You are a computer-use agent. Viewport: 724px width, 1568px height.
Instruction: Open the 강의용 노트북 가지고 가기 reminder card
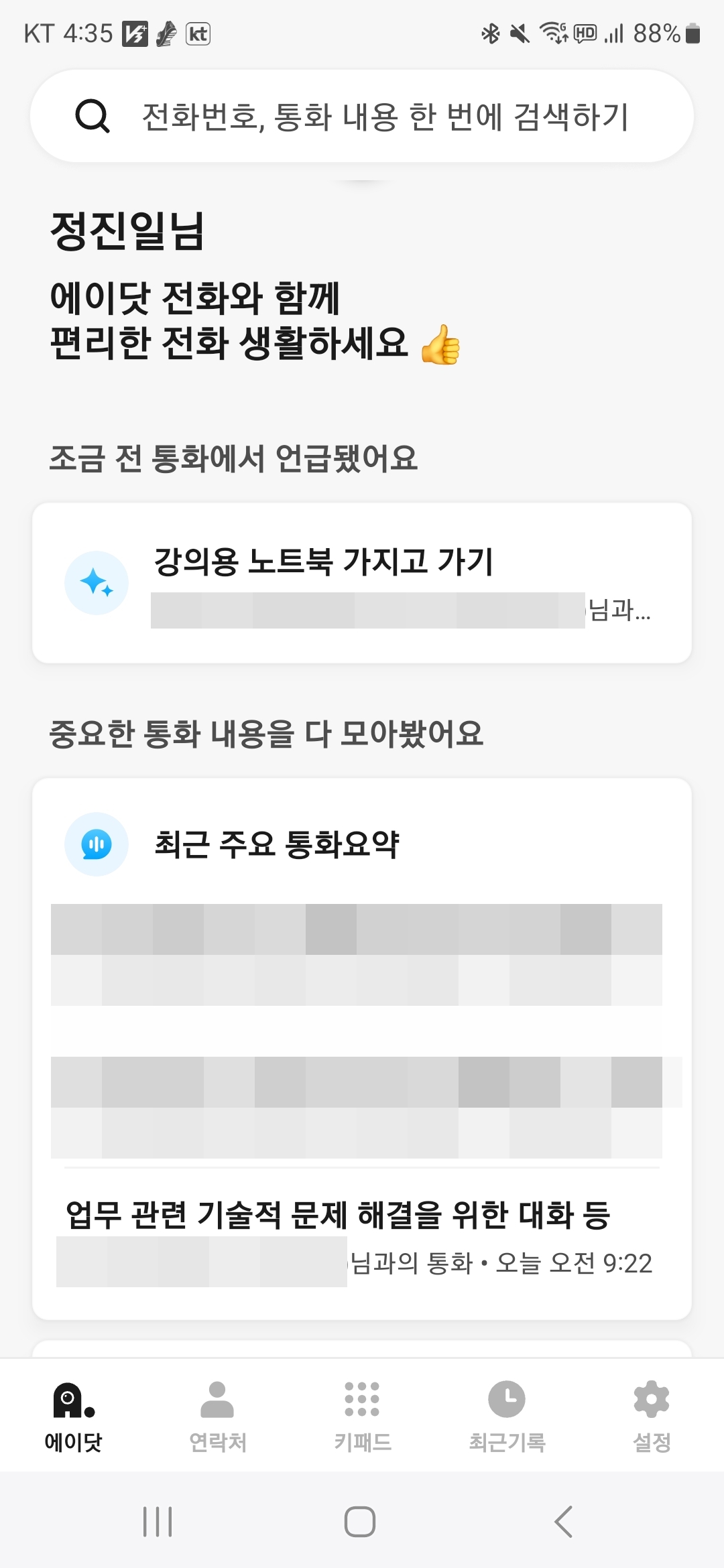tap(362, 583)
